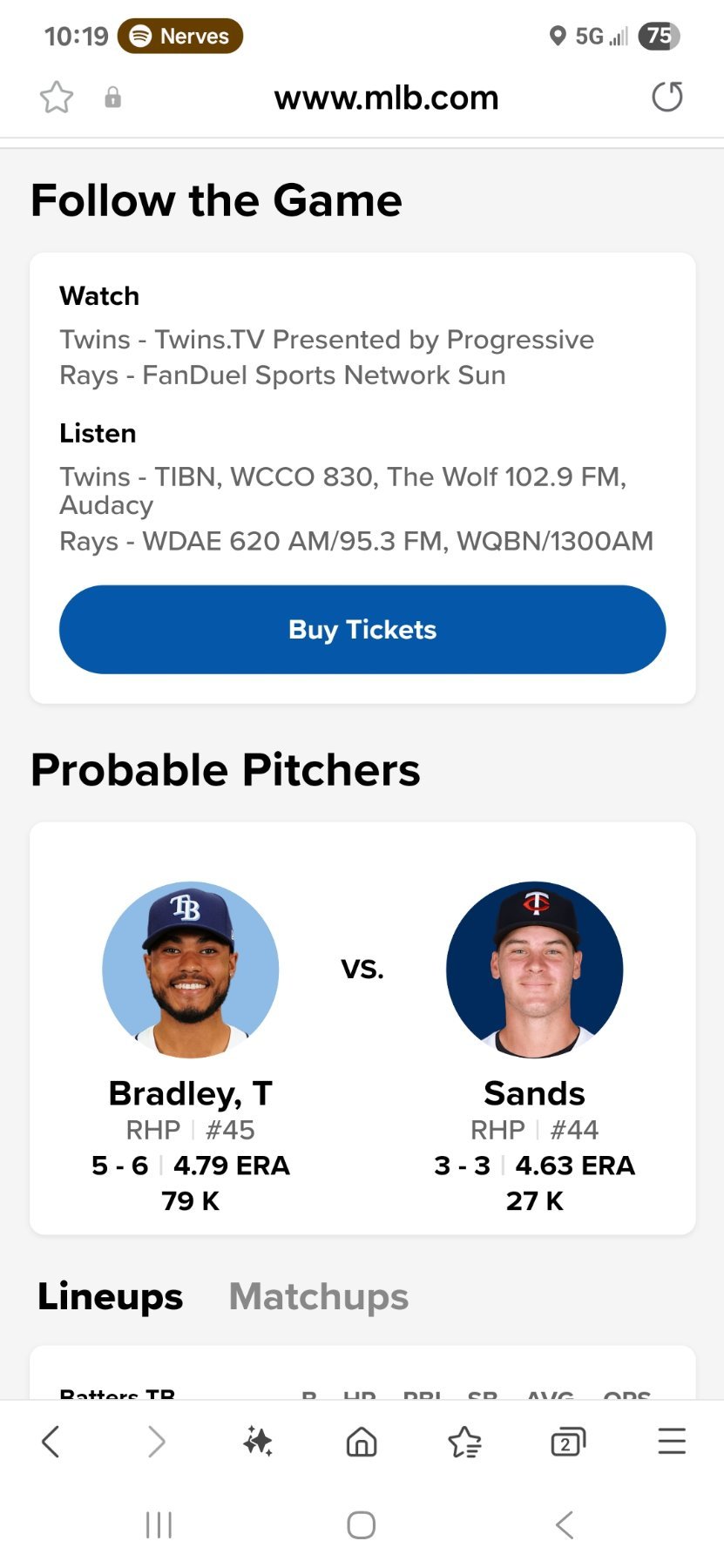The image size is (724, 1568).
Task: View the two open browser tabs
Action: point(568,1442)
